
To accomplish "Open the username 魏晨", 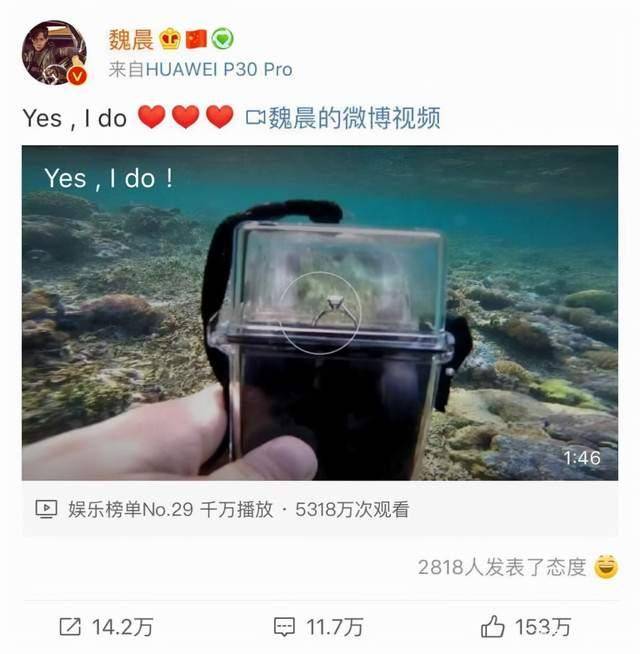I will coord(131,39).
